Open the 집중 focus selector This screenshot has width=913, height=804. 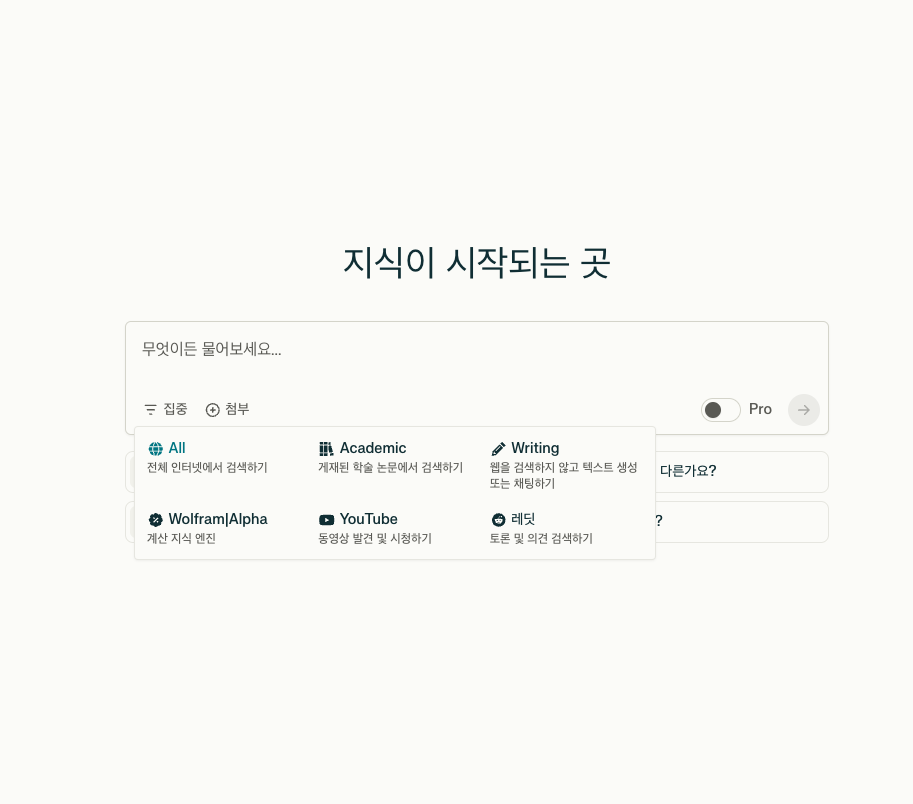coord(165,409)
